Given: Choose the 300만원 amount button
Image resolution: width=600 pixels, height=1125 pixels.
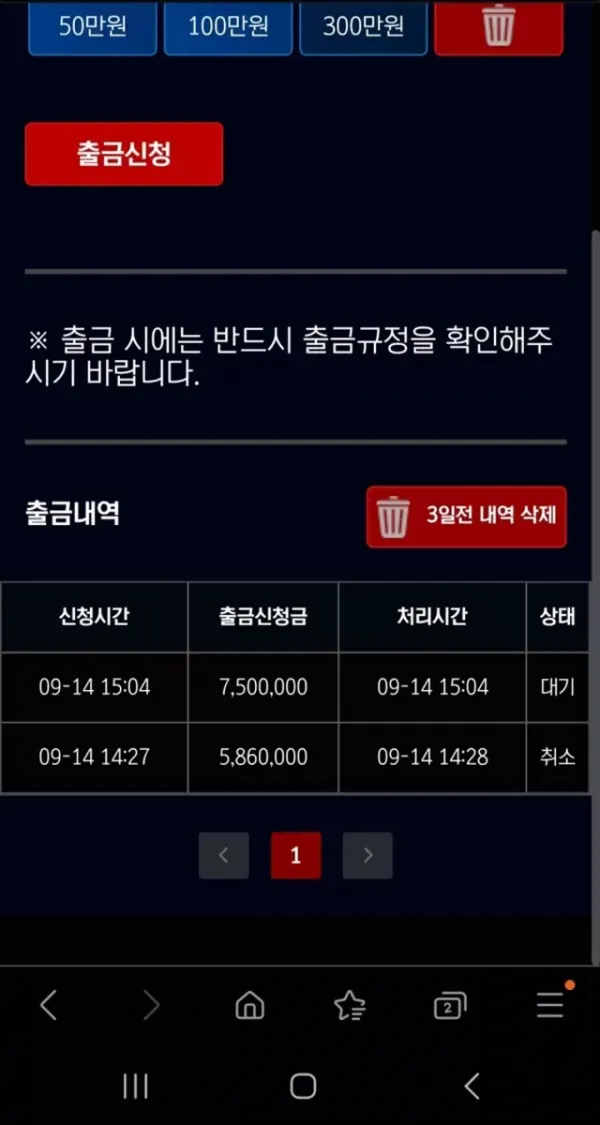Looking at the screenshot, I should tap(363, 27).
